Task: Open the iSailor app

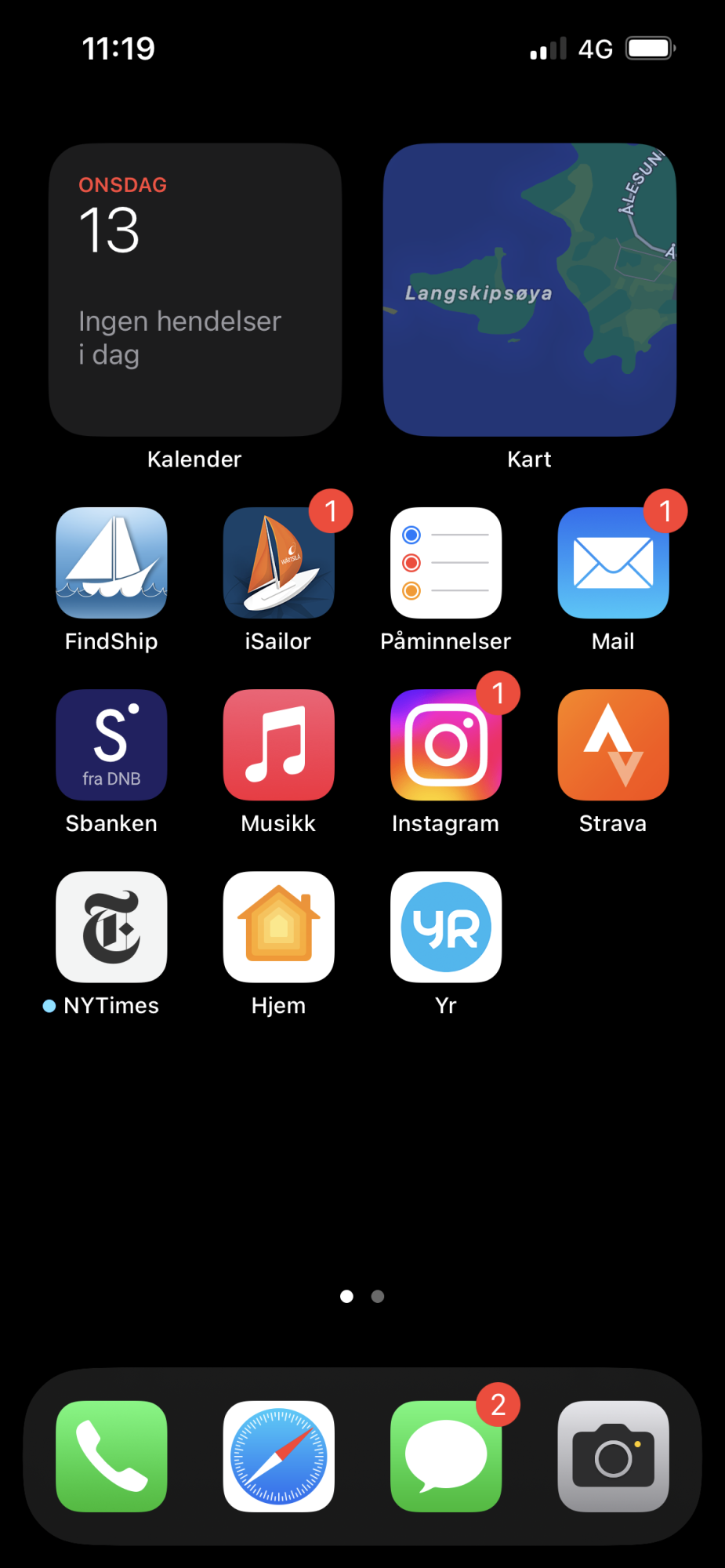Action: pos(279,563)
